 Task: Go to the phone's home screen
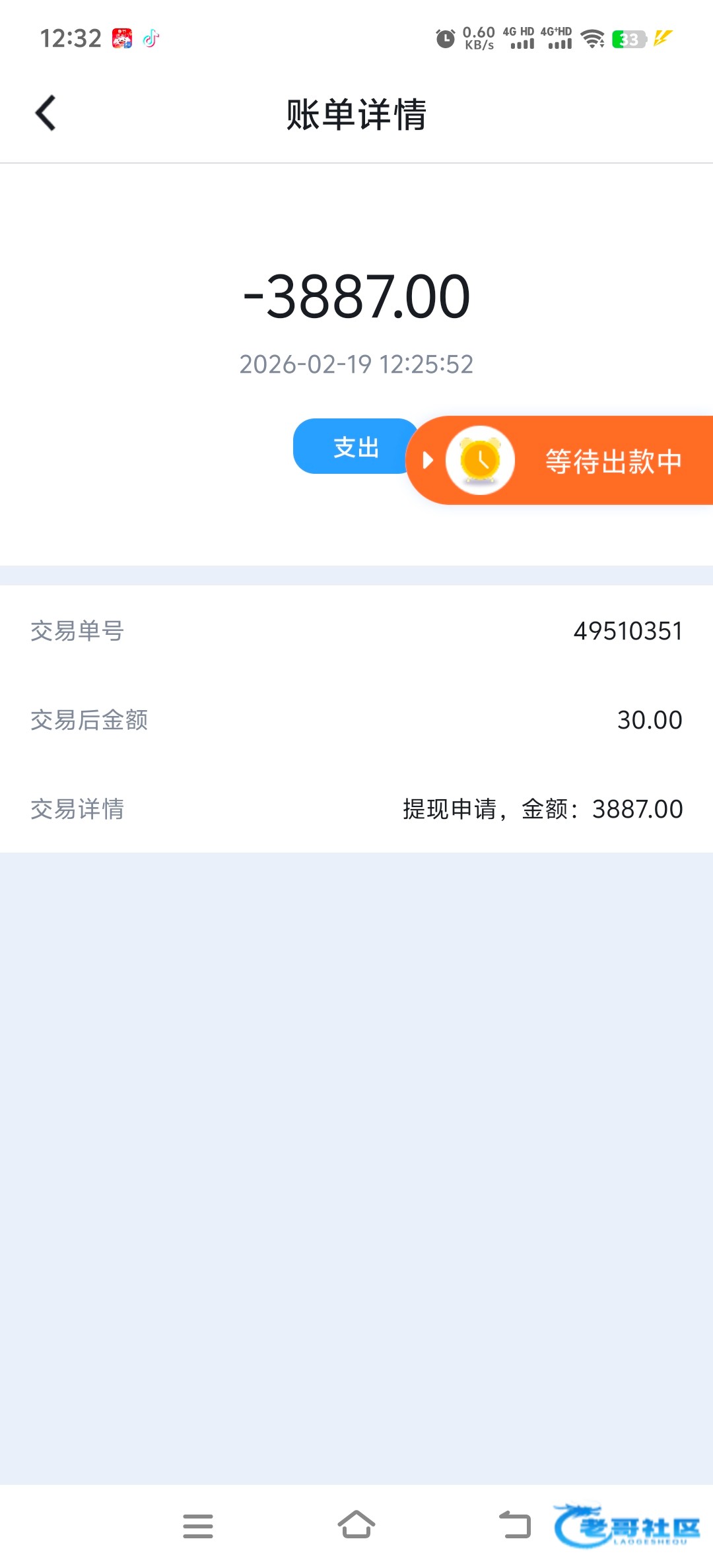(356, 1524)
